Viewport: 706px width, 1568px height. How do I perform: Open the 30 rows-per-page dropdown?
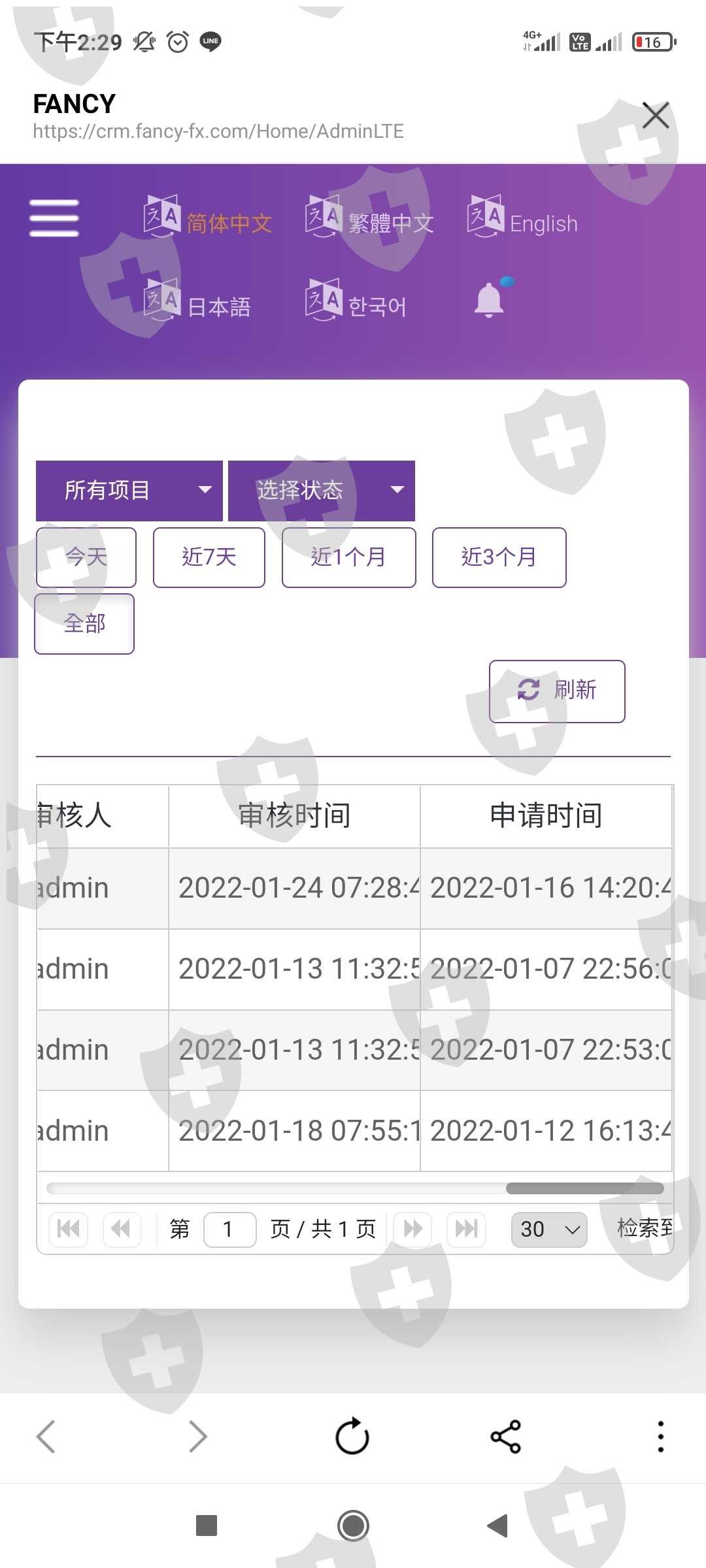pos(549,1229)
